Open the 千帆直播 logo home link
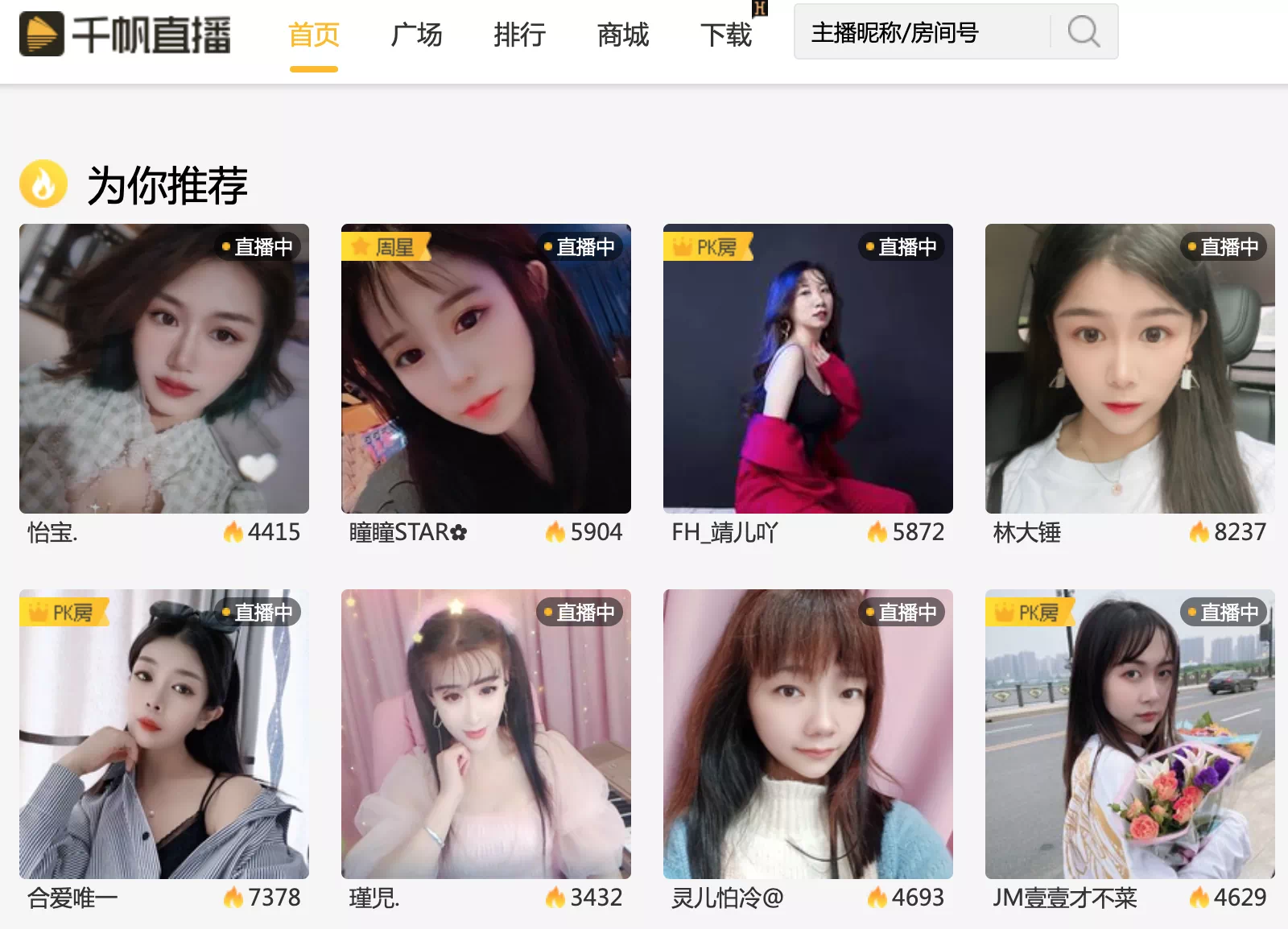The height and width of the screenshot is (929, 1288). point(126,34)
